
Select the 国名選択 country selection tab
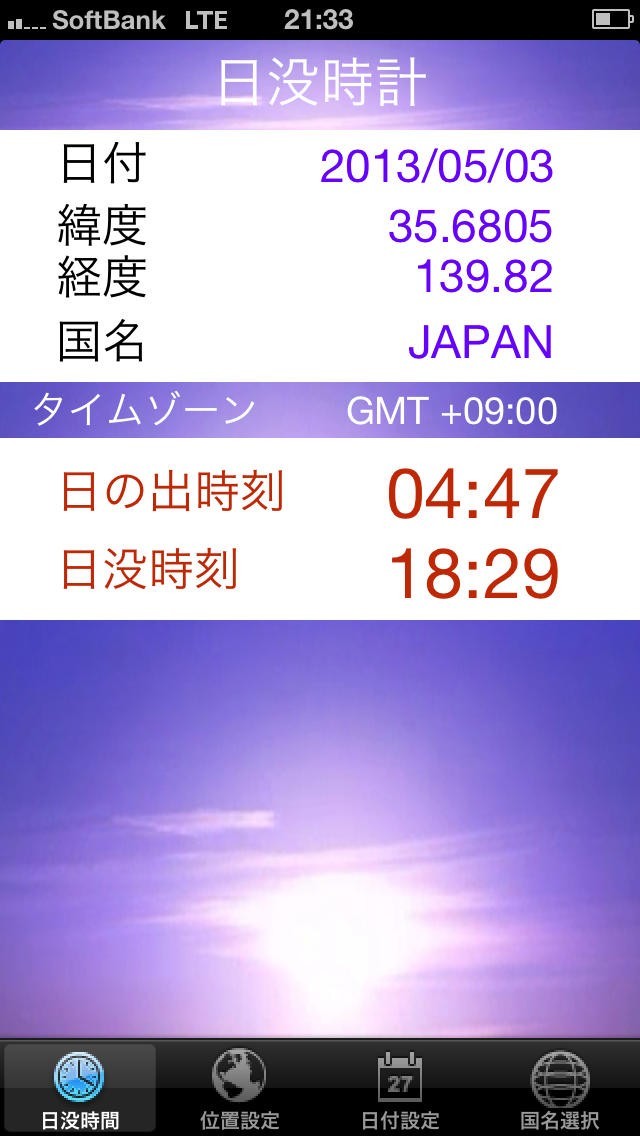point(560,1088)
